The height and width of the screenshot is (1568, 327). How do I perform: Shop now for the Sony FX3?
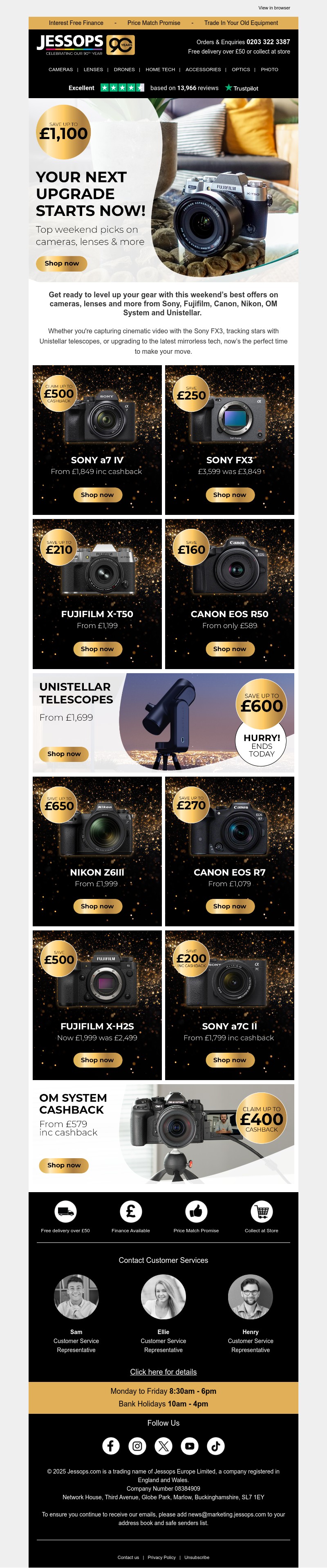pos(229,495)
